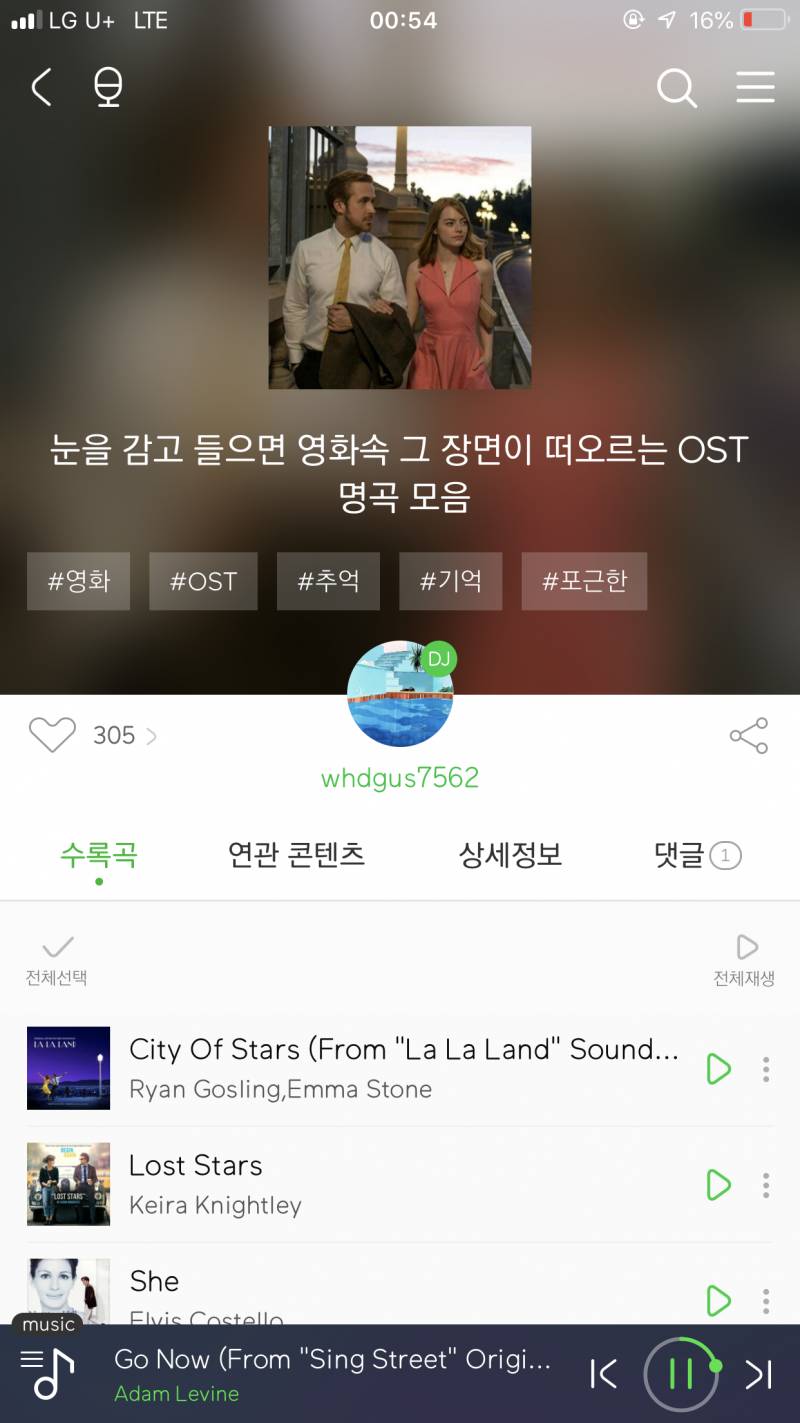Open the search magnifier icon
Viewport: 800px width, 1423px height.
(676, 88)
